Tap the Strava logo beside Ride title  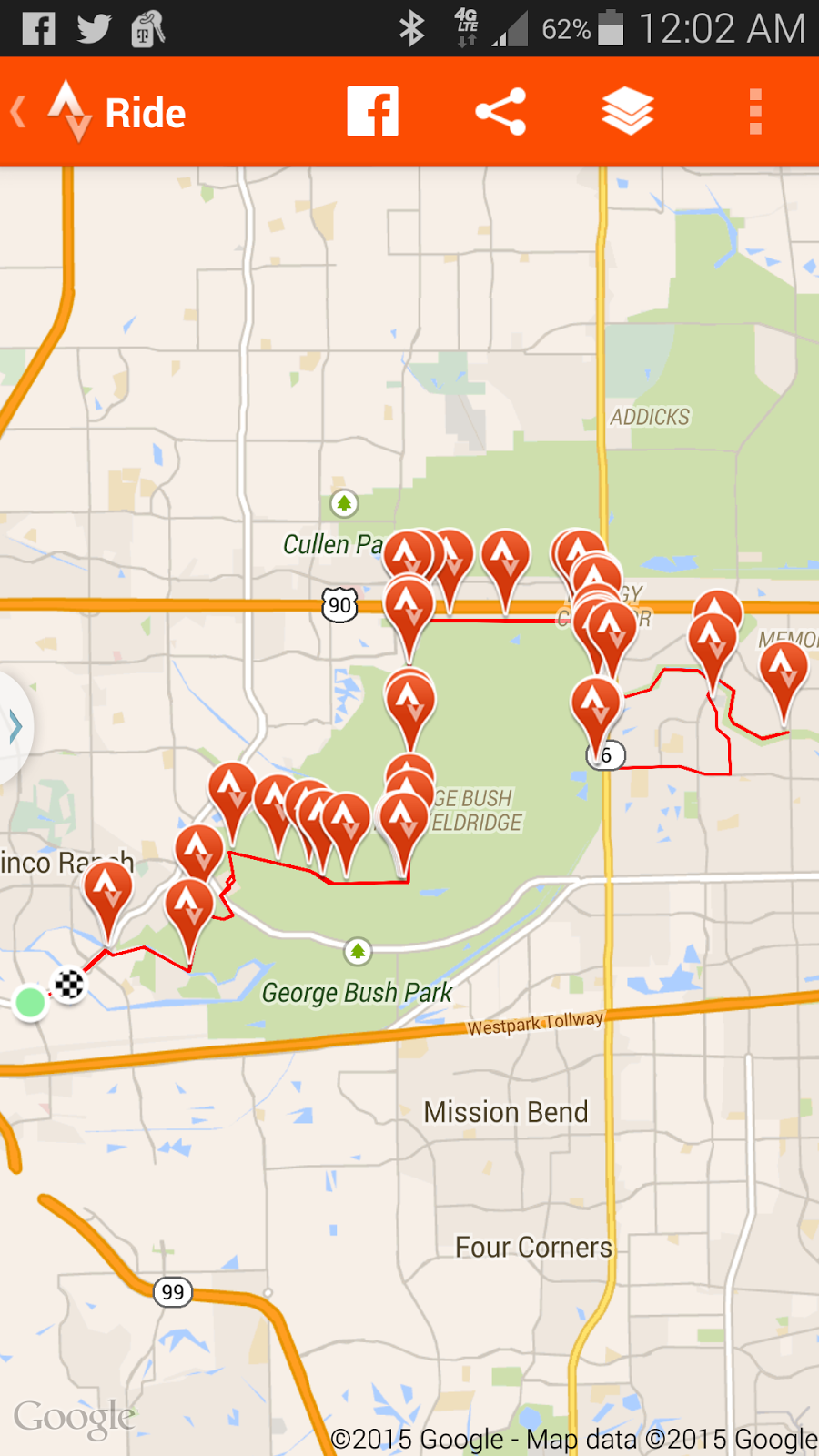pyautogui.click(x=69, y=111)
